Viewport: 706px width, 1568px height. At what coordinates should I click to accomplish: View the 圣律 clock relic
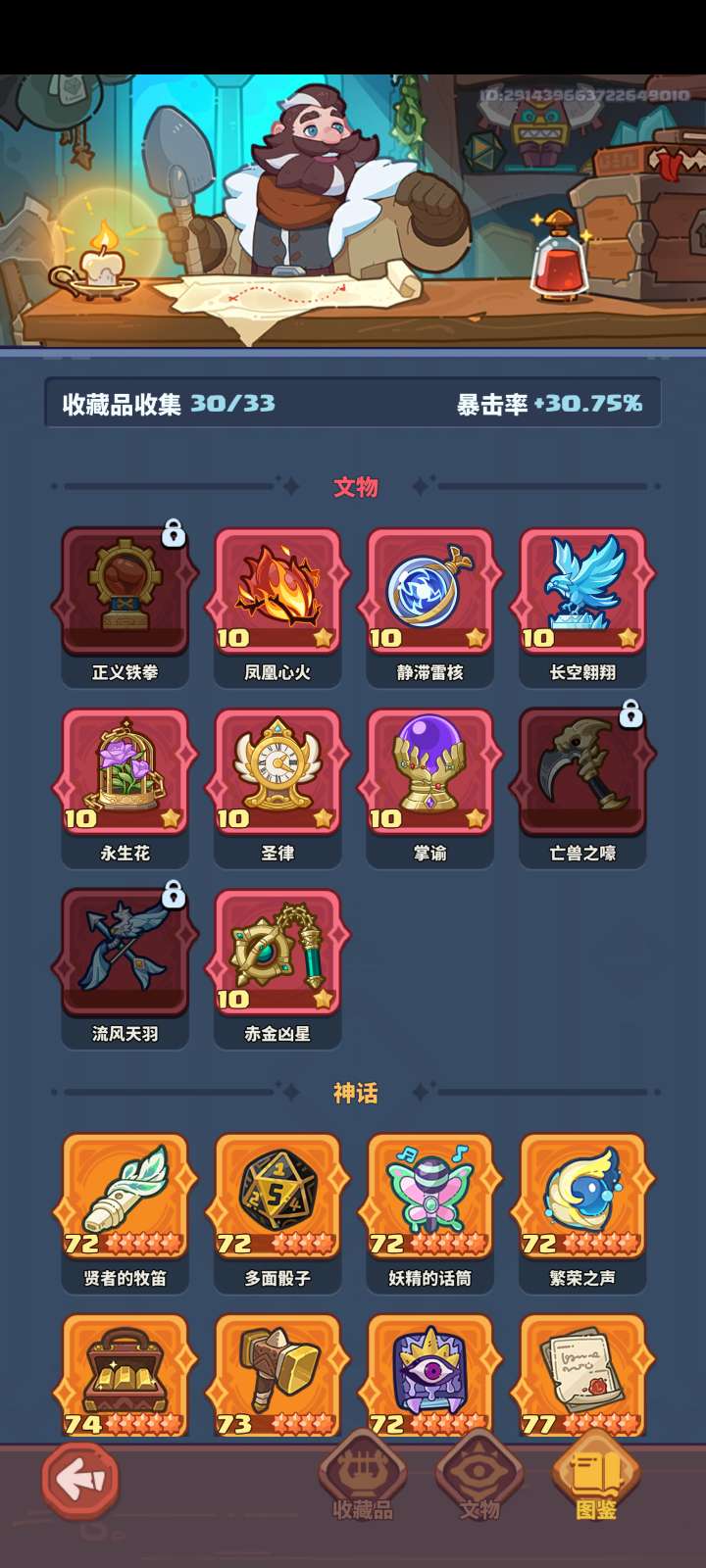pos(277,772)
